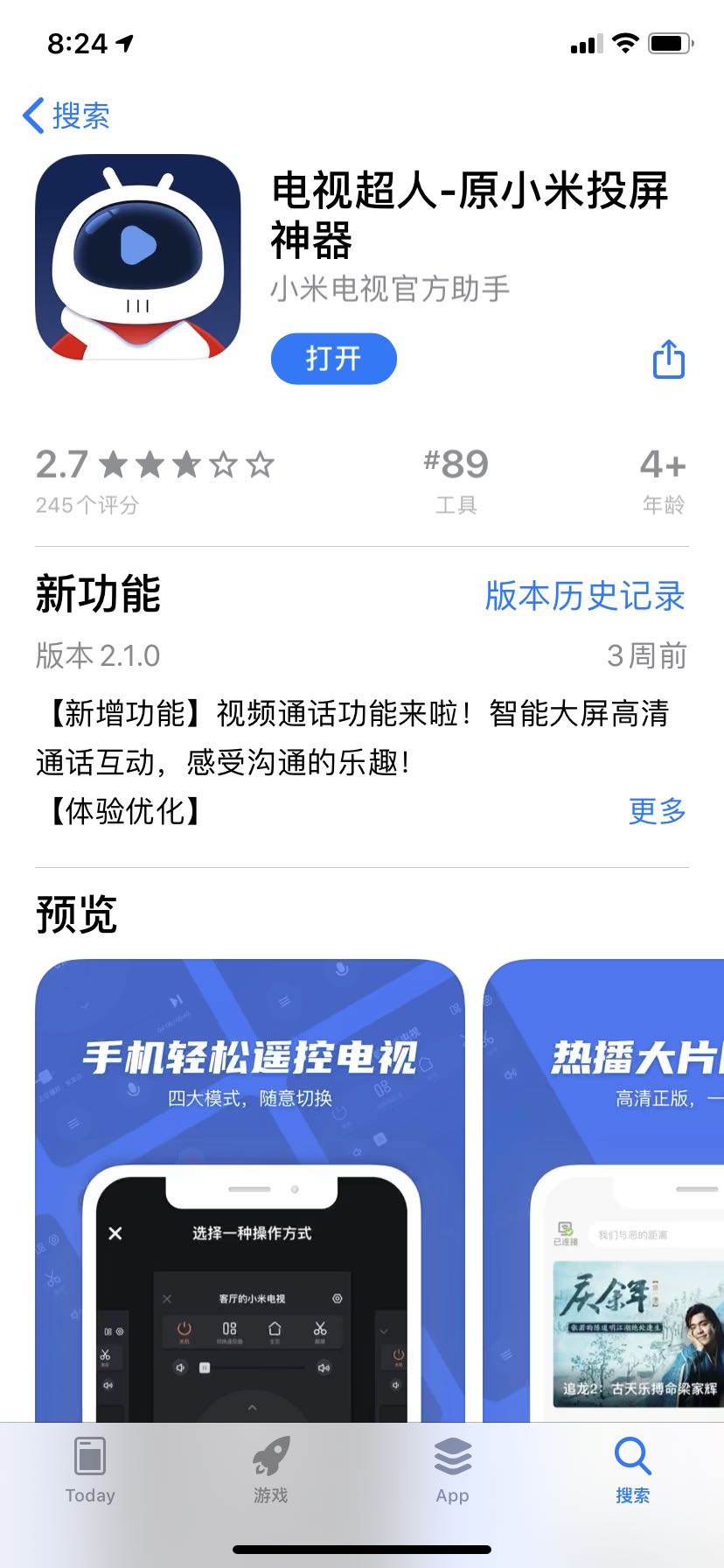Screen dimensions: 724x1568
Task: Tap the volume-up speaker icon on the remote
Action: pyautogui.click(x=324, y=1368)
